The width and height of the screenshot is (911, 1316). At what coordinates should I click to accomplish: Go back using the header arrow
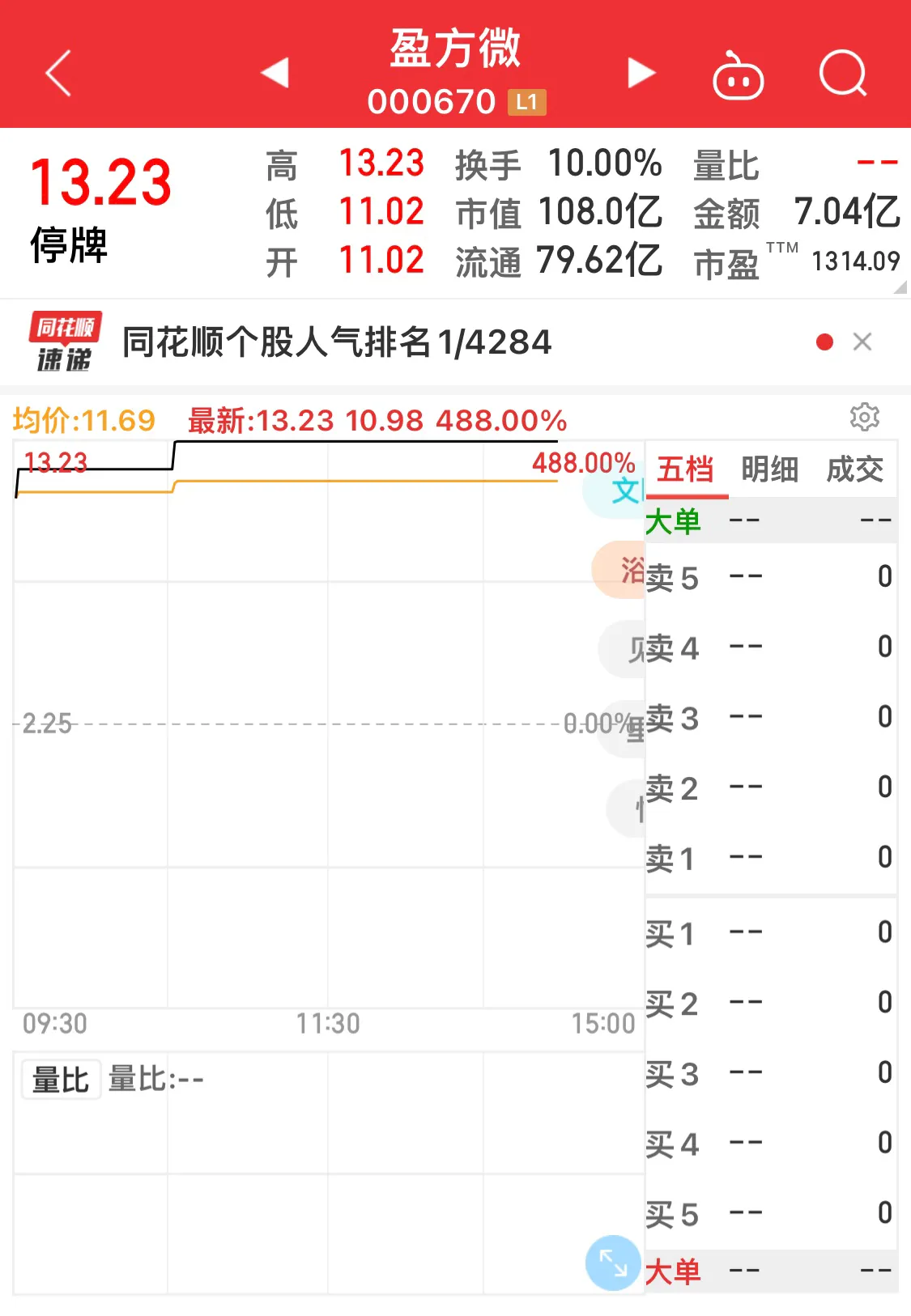pos(58,73)
